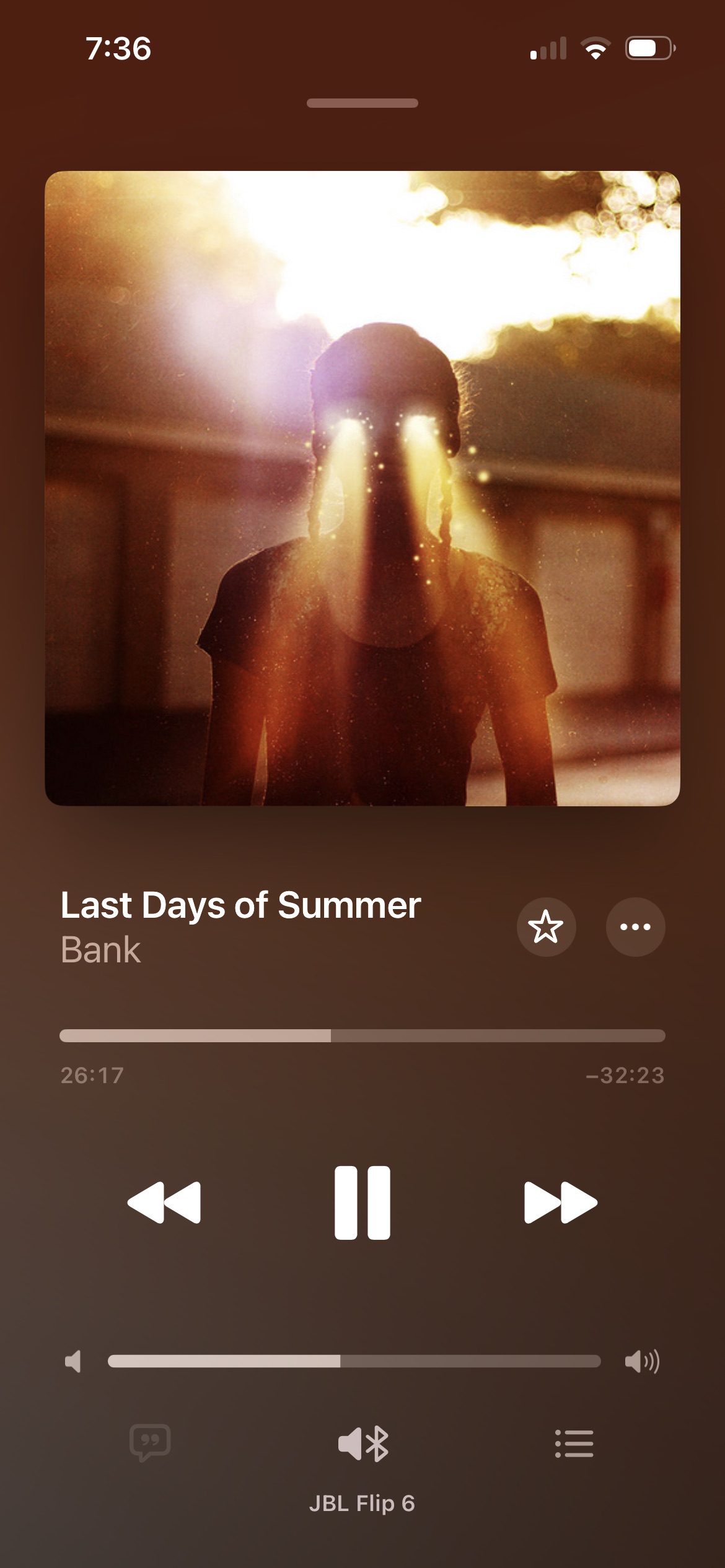Tap the volume slider to change volume
The image size is (725, 1568).
[354, 1361]
